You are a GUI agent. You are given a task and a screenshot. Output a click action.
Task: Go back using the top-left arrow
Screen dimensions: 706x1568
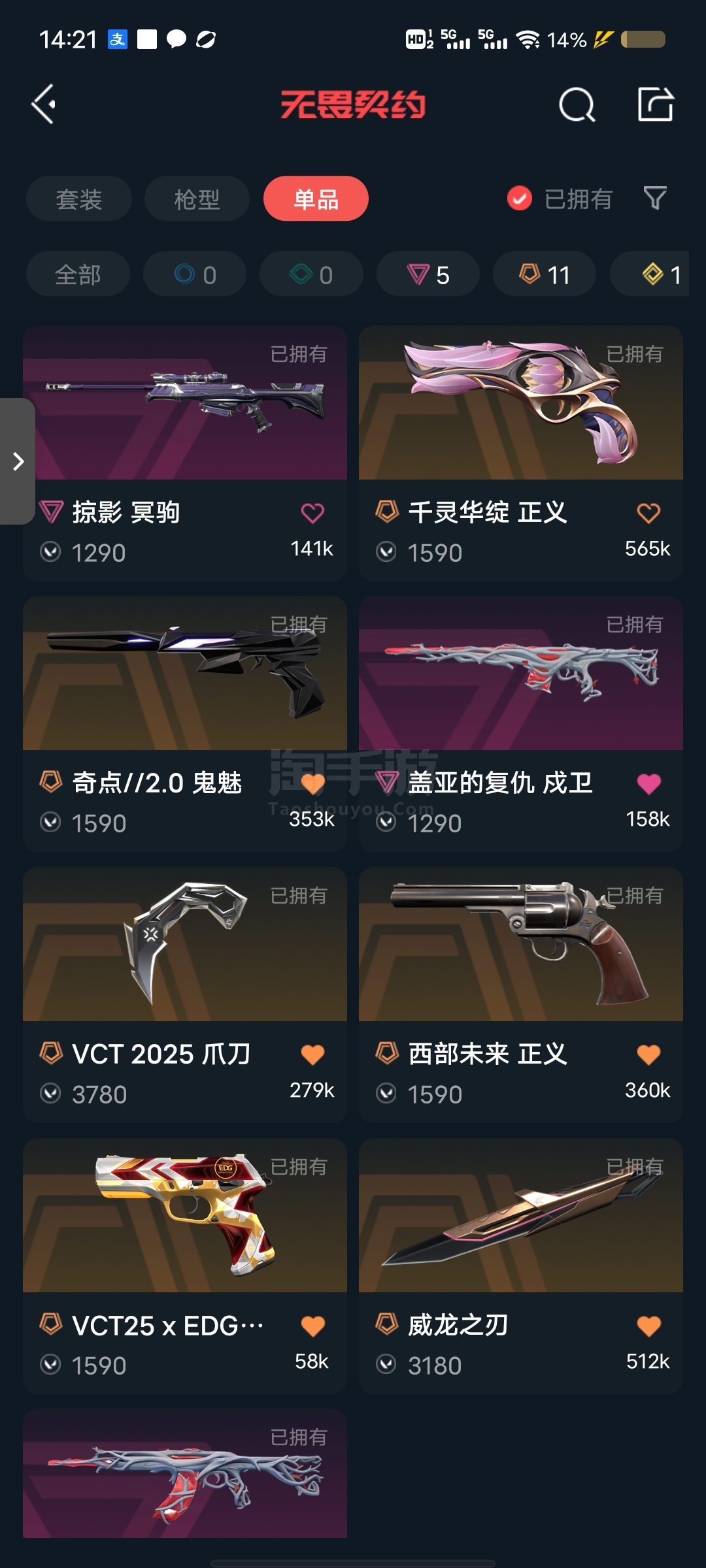(x=44, y=105)
